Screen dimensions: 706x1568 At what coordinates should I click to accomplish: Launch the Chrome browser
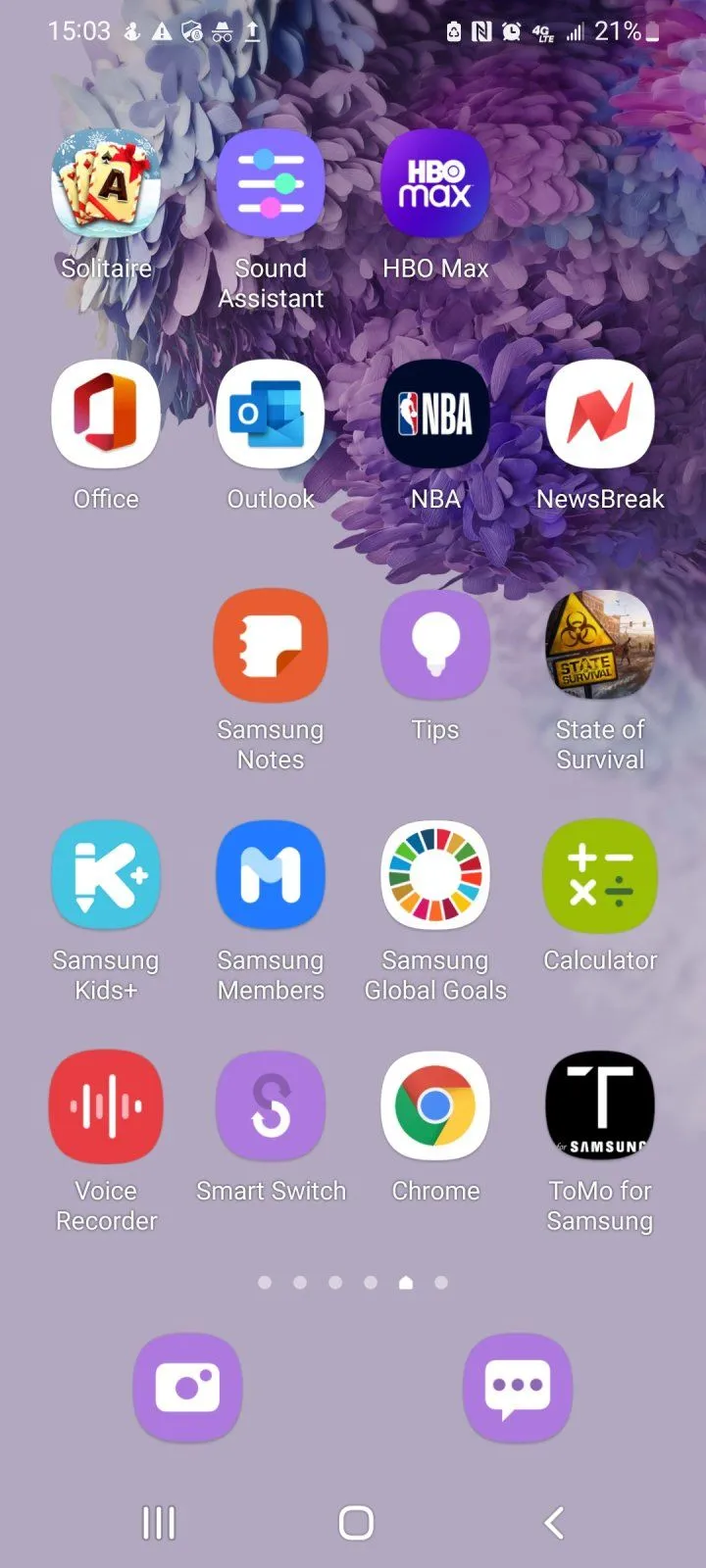click(435, 1106)
